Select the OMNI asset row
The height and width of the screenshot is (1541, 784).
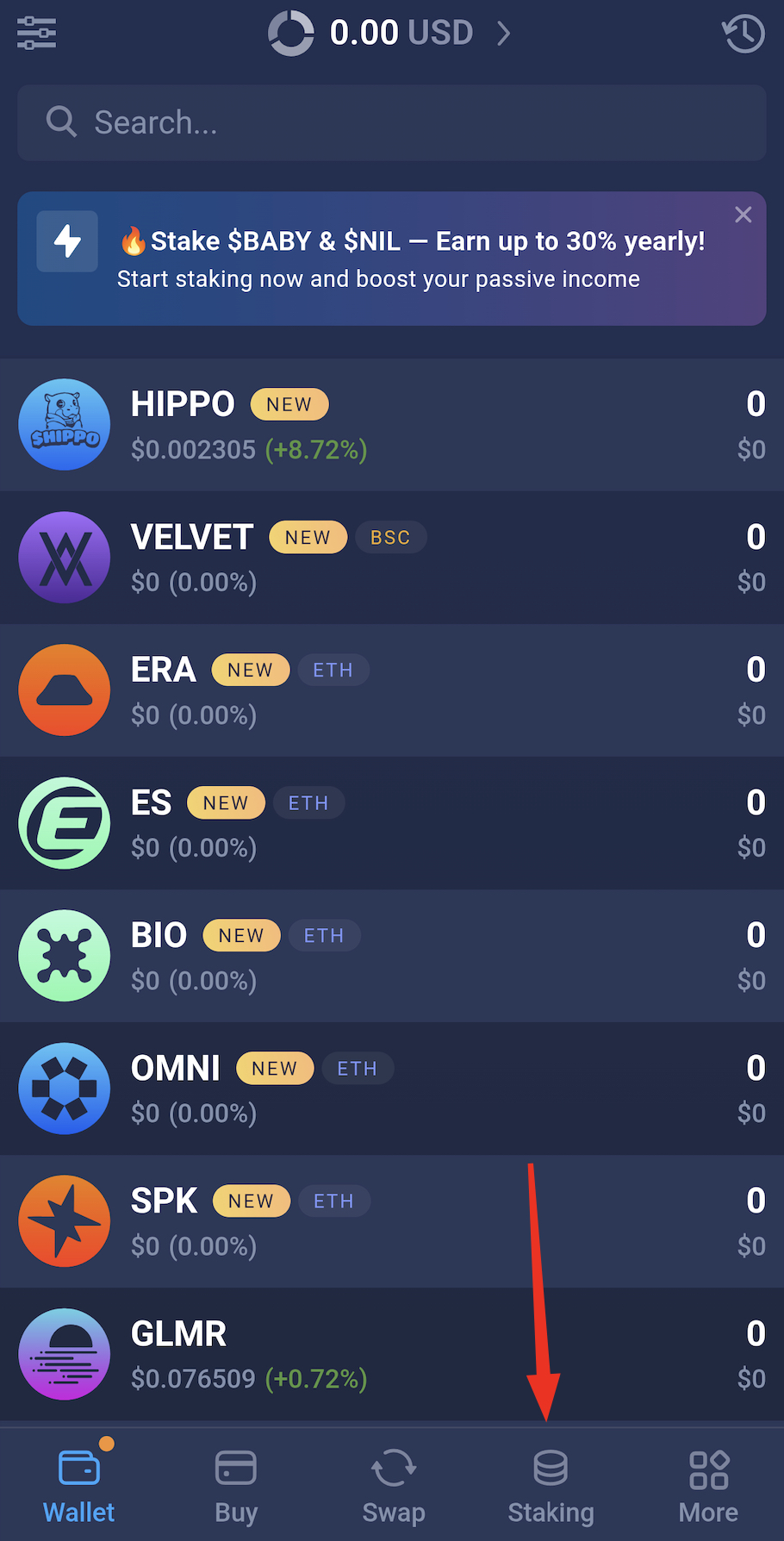tap(392, 1089)
